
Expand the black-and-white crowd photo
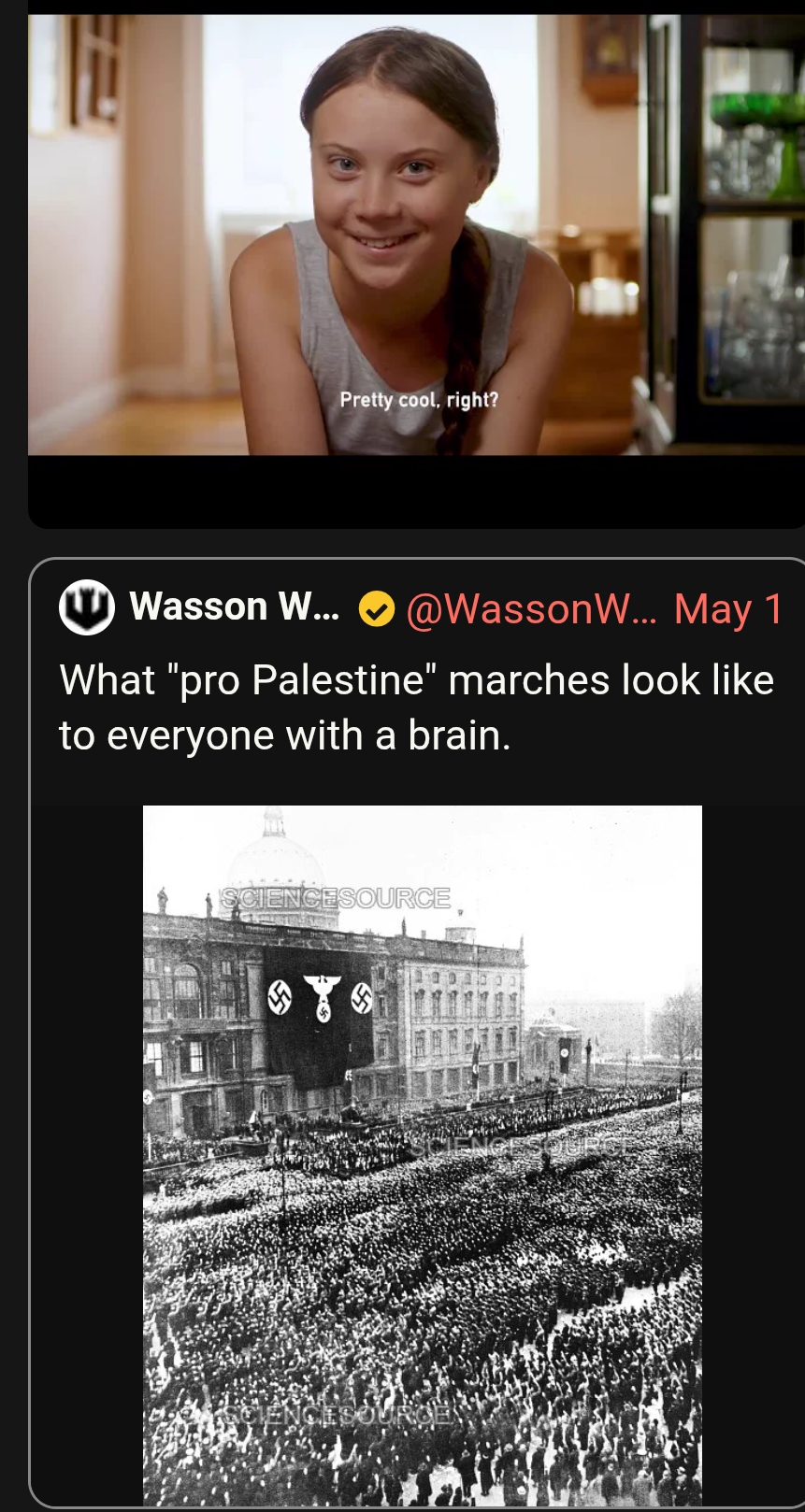click(x=423, y=1155)
